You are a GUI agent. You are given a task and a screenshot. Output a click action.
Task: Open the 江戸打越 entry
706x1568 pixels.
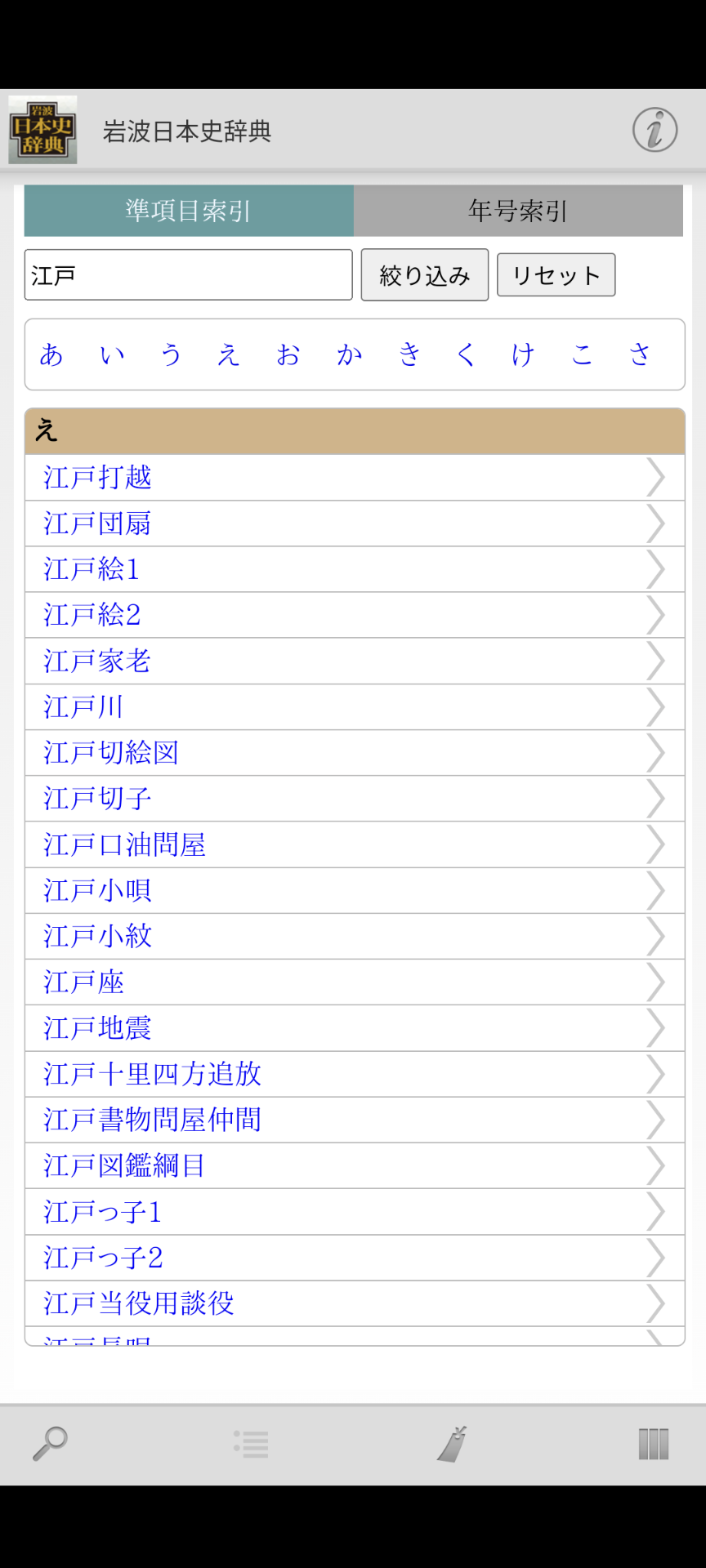pos(355,478)
